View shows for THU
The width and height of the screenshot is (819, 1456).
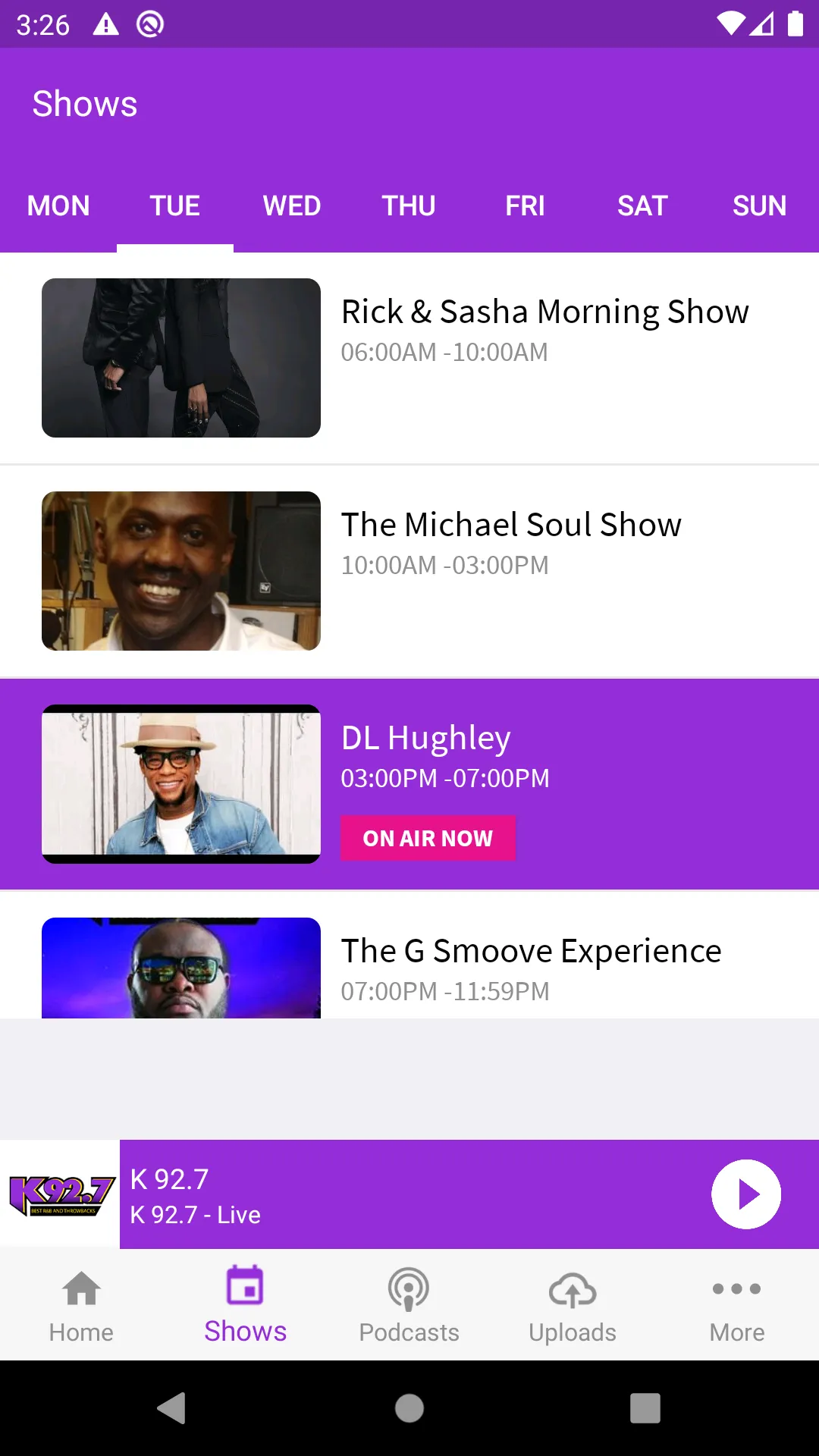[409, 206]
